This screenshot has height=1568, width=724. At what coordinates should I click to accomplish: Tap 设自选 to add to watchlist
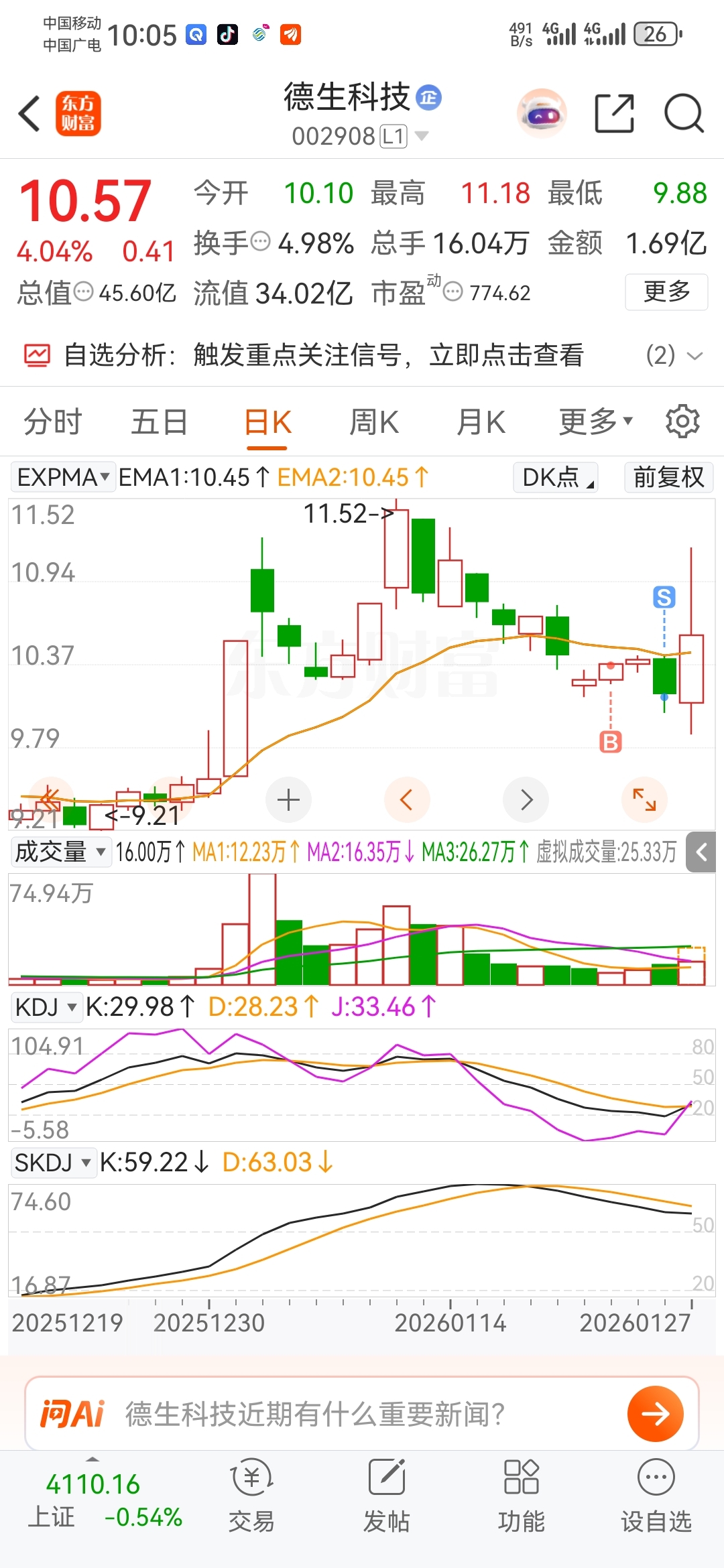(656, 1496)
